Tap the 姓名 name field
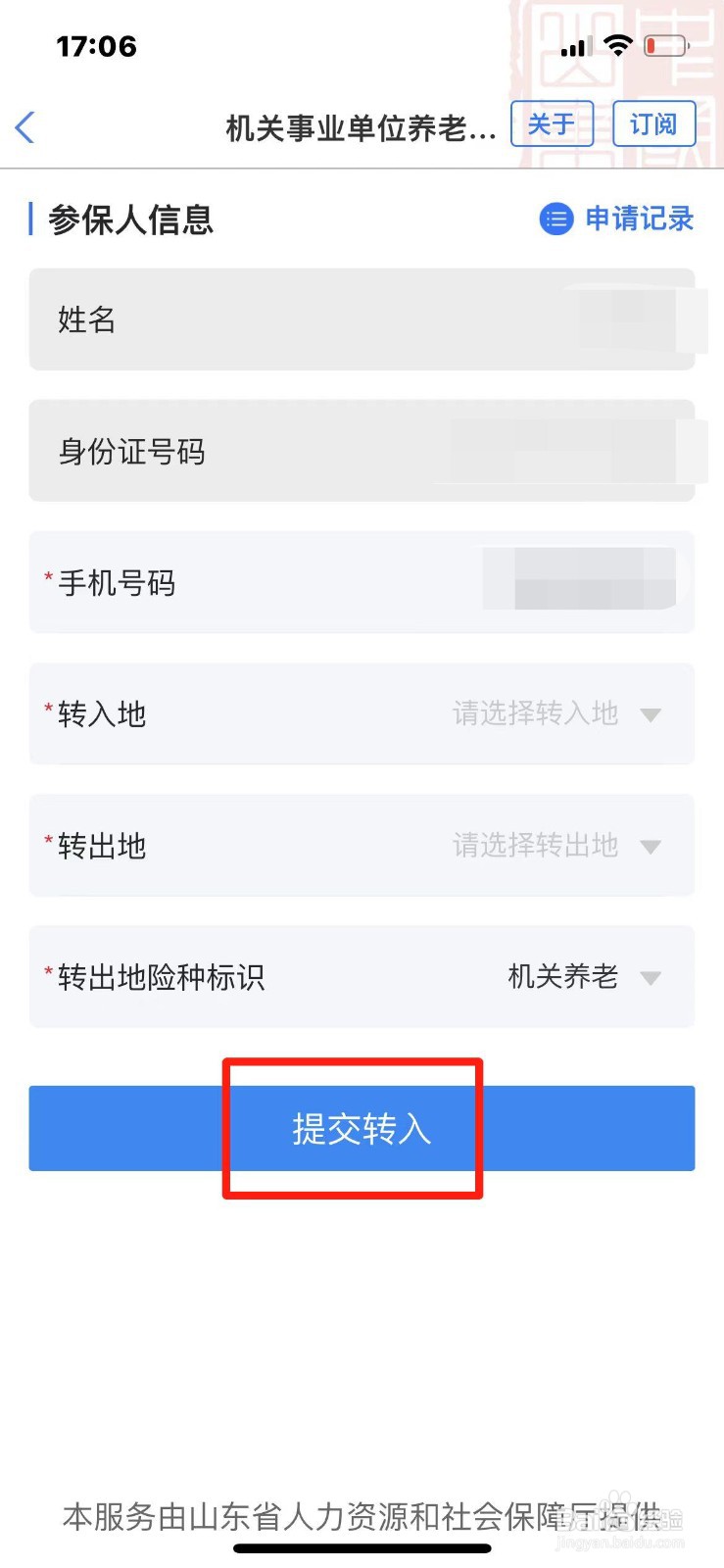Image resolution: width=724 pixels, height=1568 pixels. (x=362, y=320)
